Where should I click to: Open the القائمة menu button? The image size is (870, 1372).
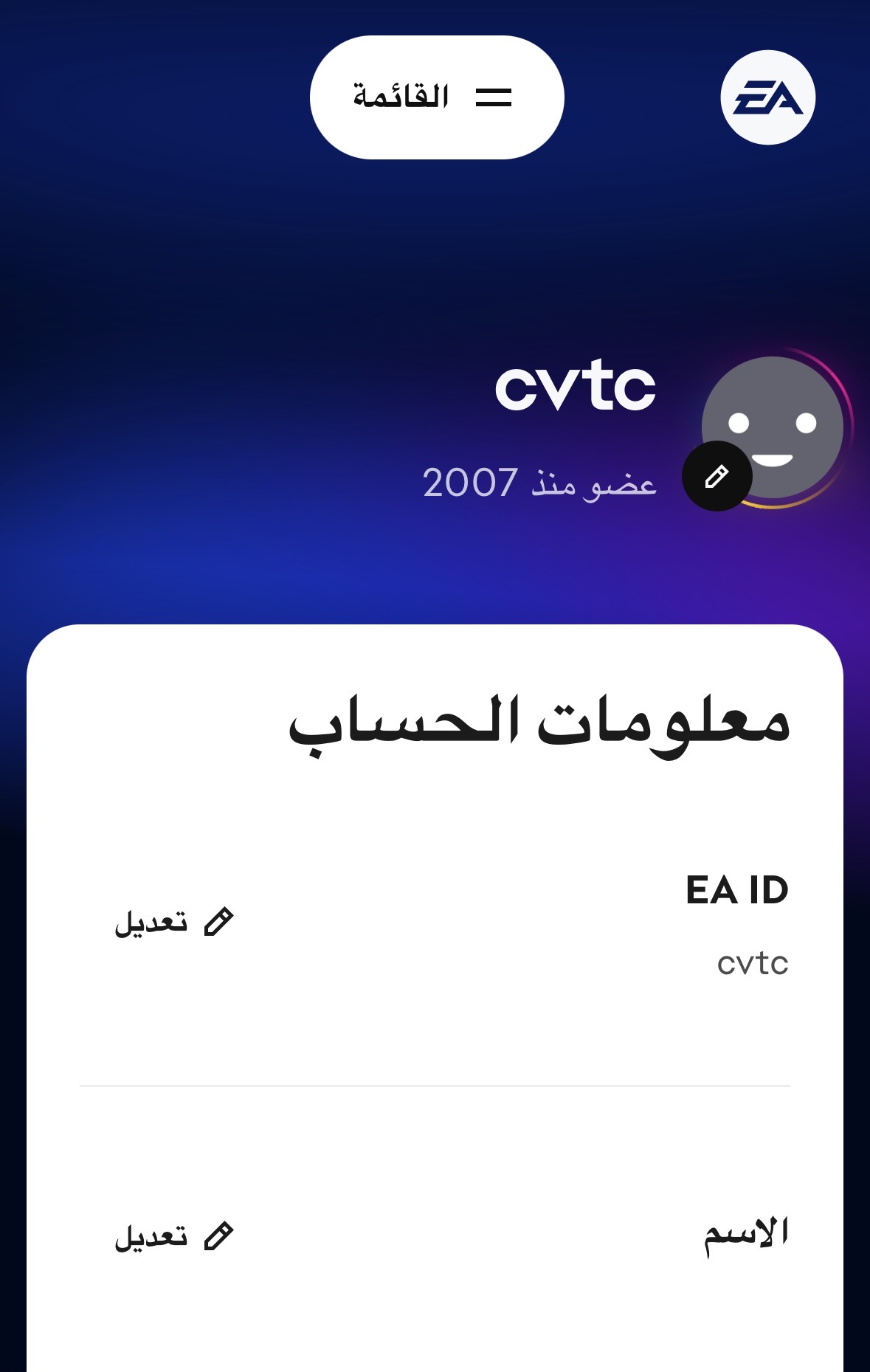coord(436,97)
